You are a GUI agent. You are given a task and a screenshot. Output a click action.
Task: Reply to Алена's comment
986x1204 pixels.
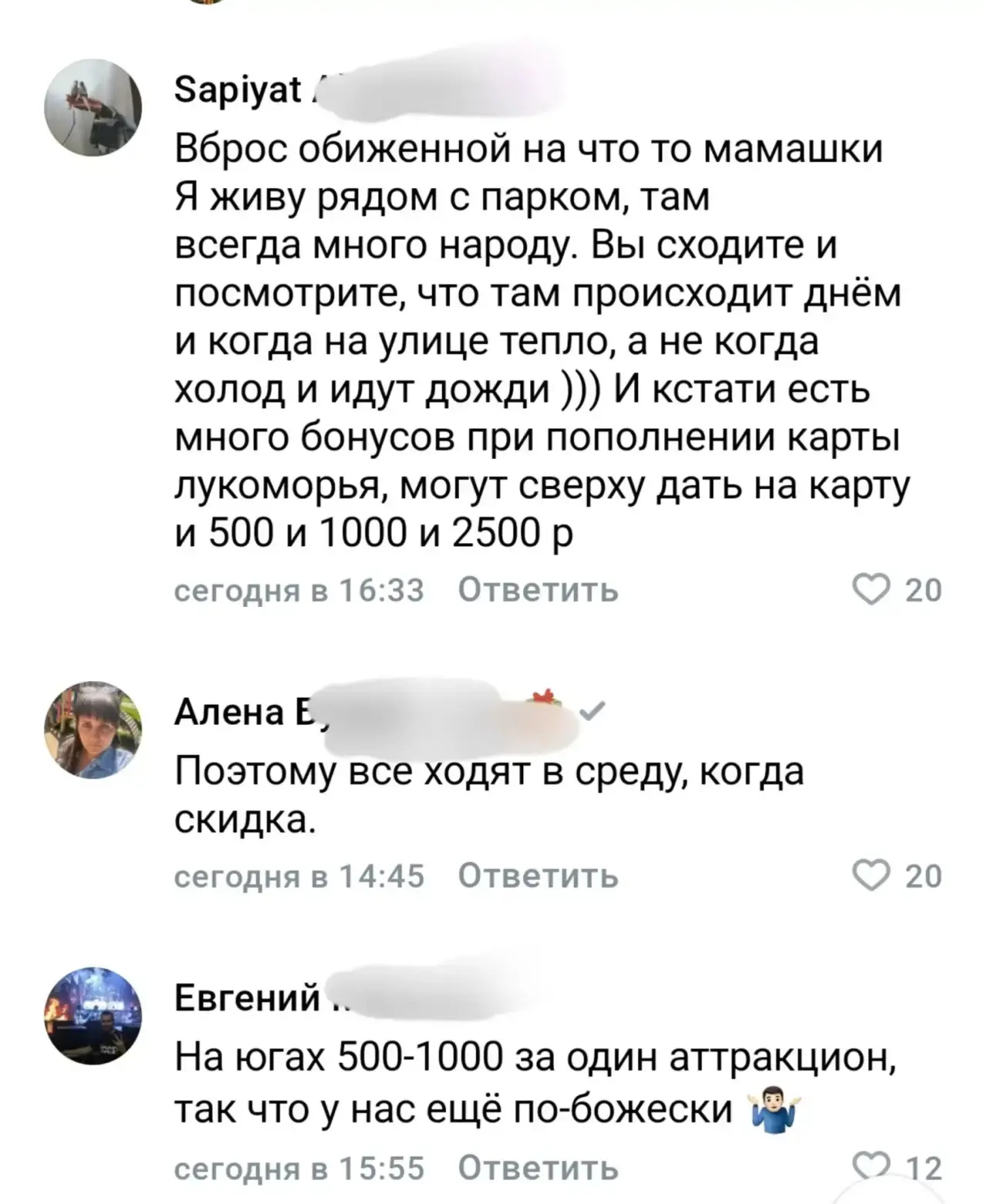tap(538, 877)
